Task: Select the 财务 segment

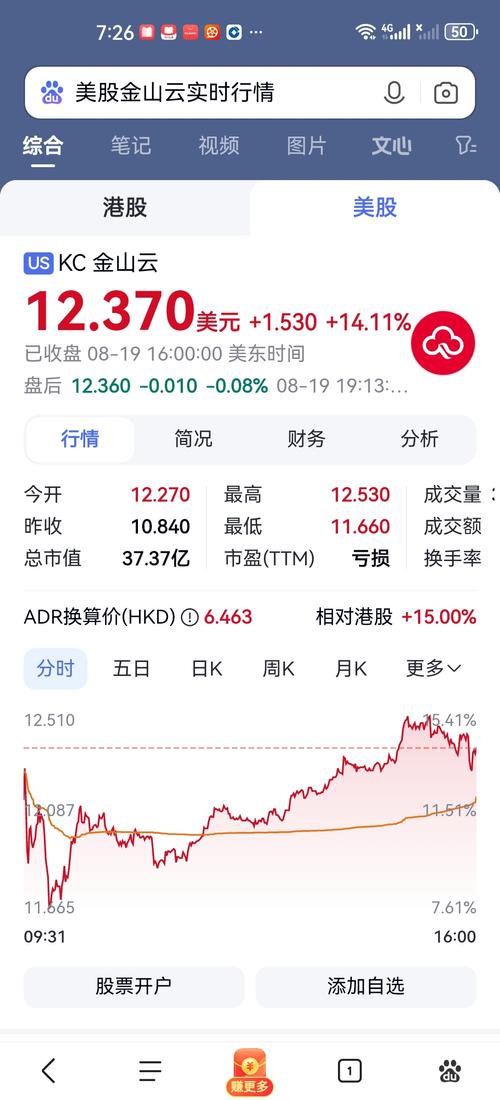Action: coord(306,439)
